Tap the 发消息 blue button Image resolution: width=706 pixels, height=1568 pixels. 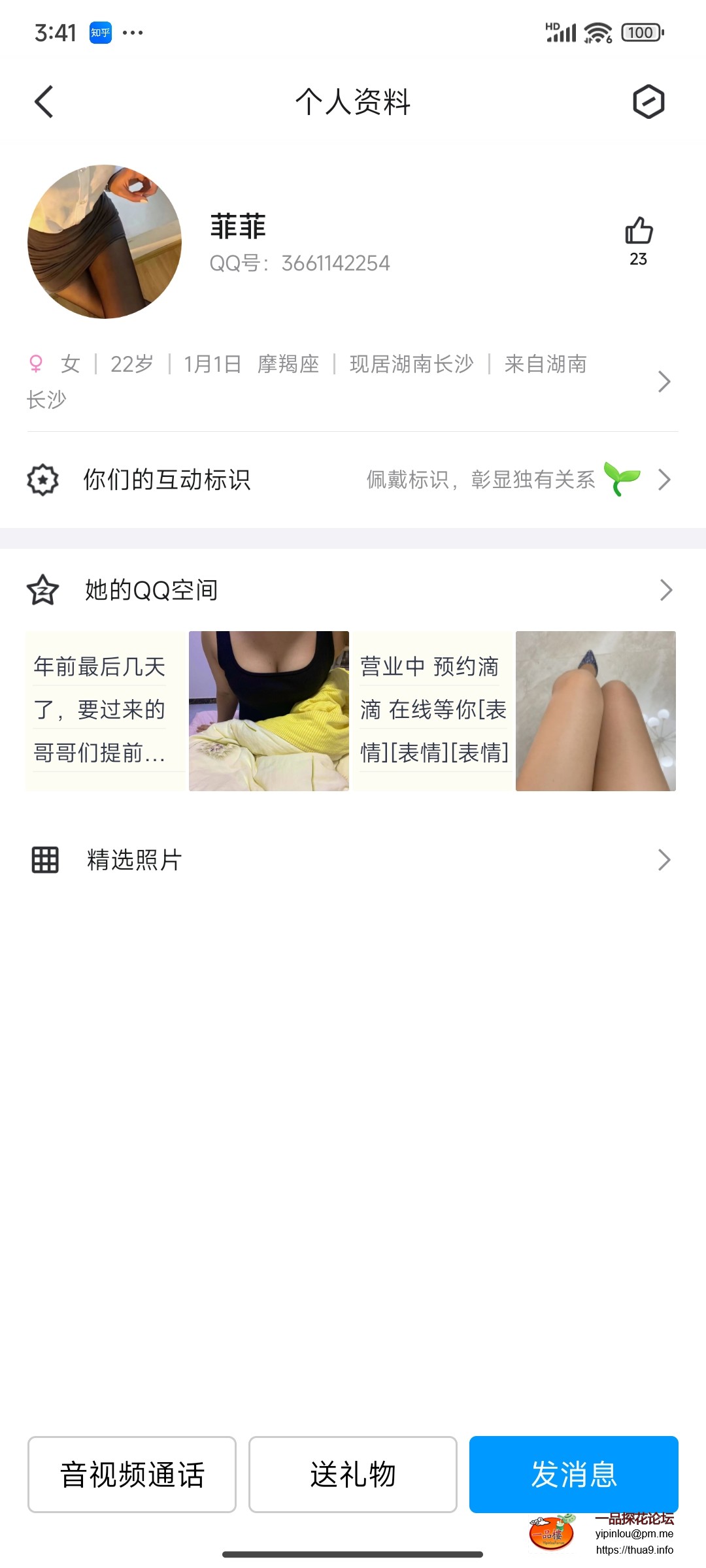(x=574, y=1475)
